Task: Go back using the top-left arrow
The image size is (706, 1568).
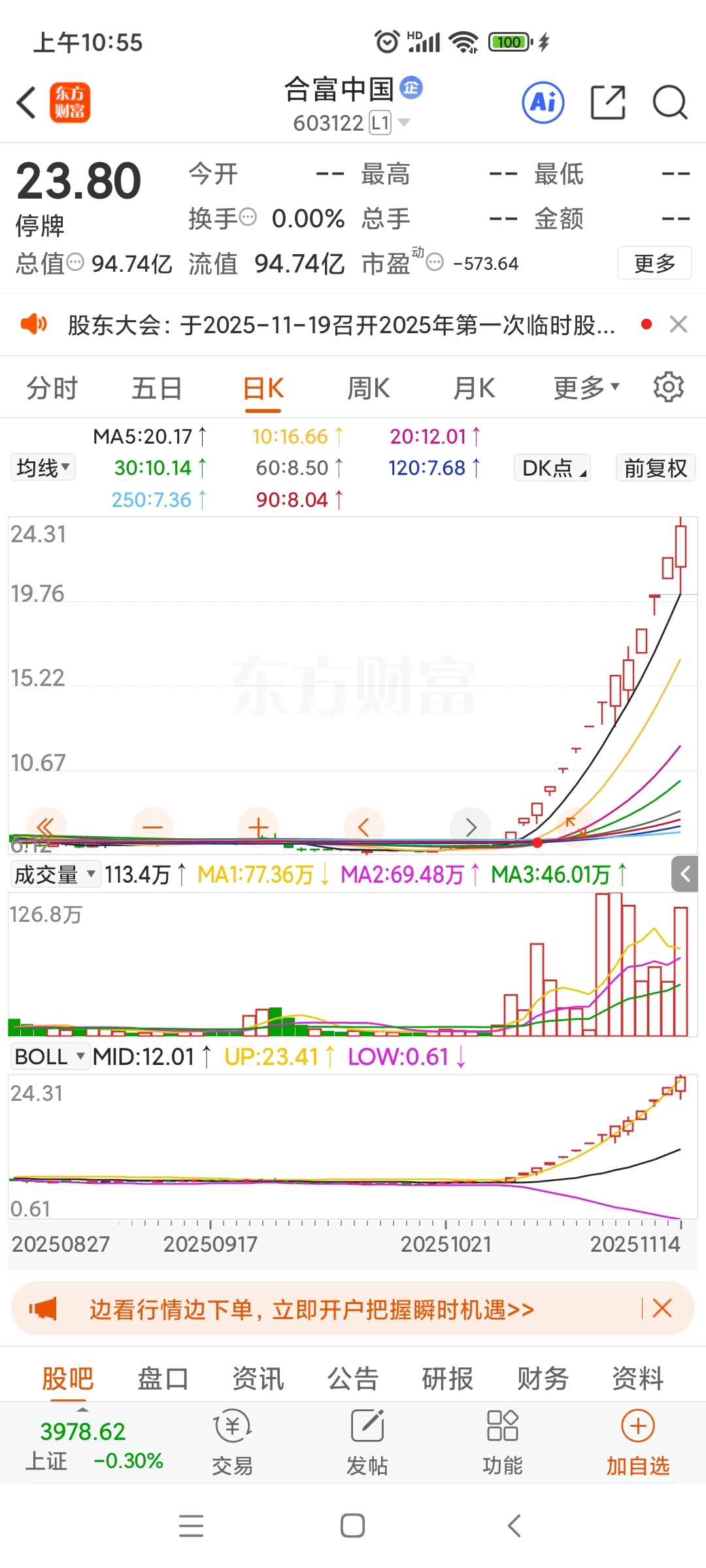Action: [26, 103]
